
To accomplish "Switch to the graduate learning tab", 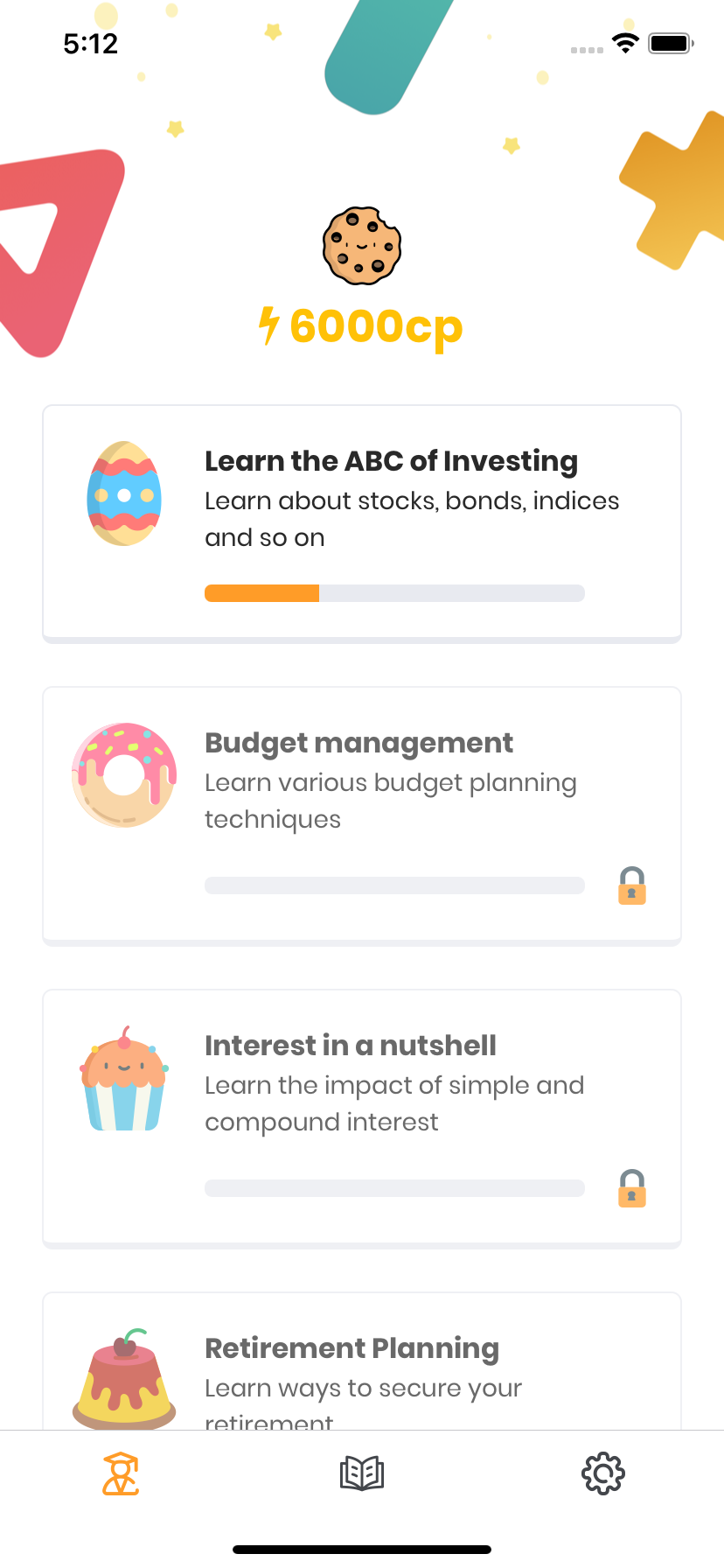I will click(121, 1473).
